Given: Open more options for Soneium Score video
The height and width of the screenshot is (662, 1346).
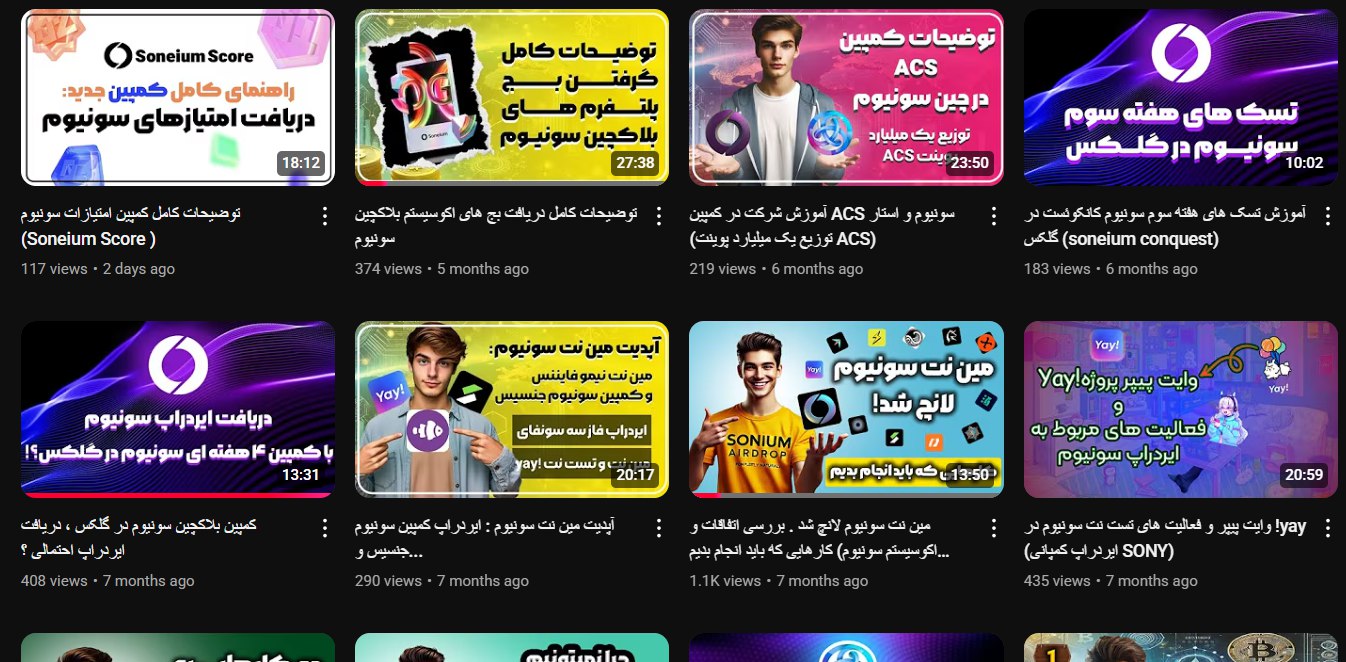Looking at the screenshot, I should click(x=325, y=216).
